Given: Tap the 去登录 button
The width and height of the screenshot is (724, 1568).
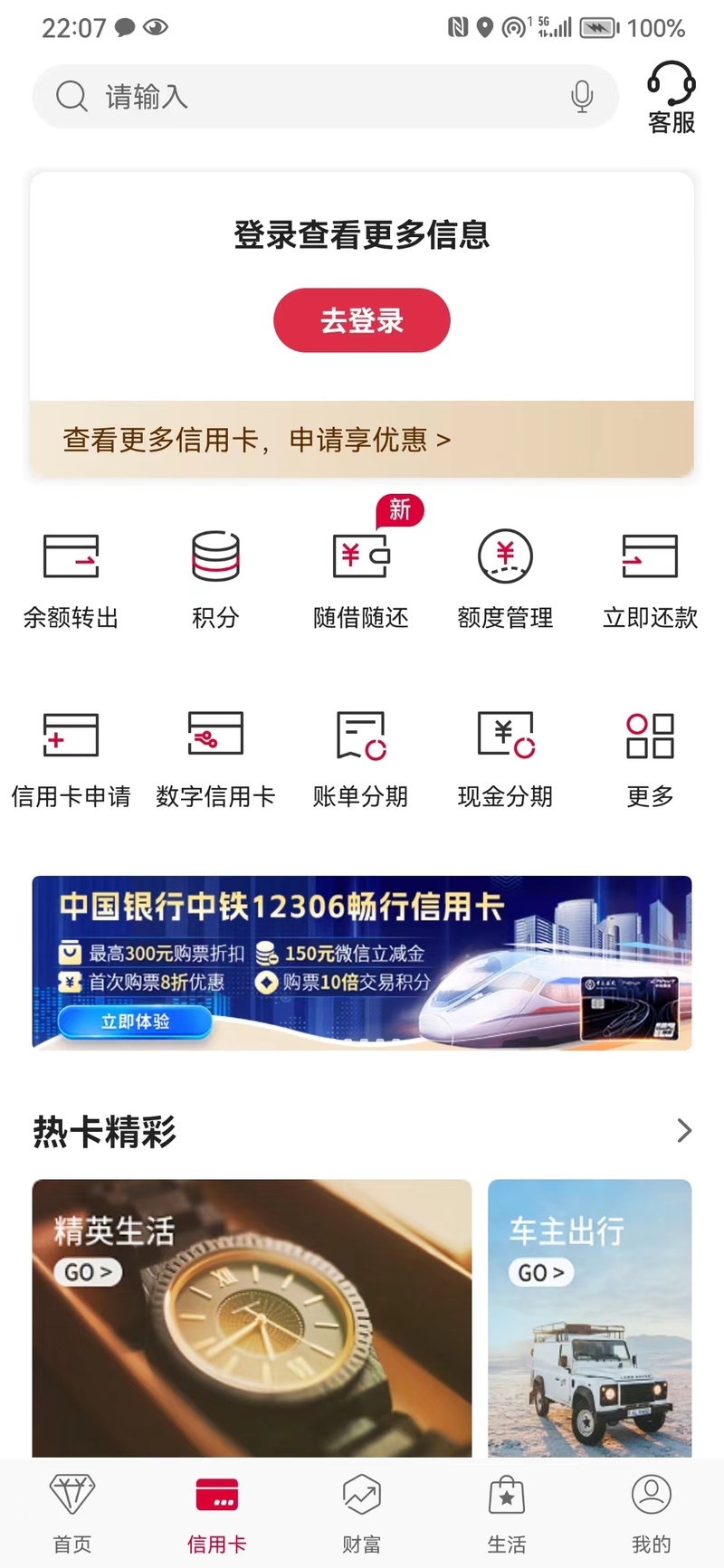Looking at the screenshot, I should 362,320.
